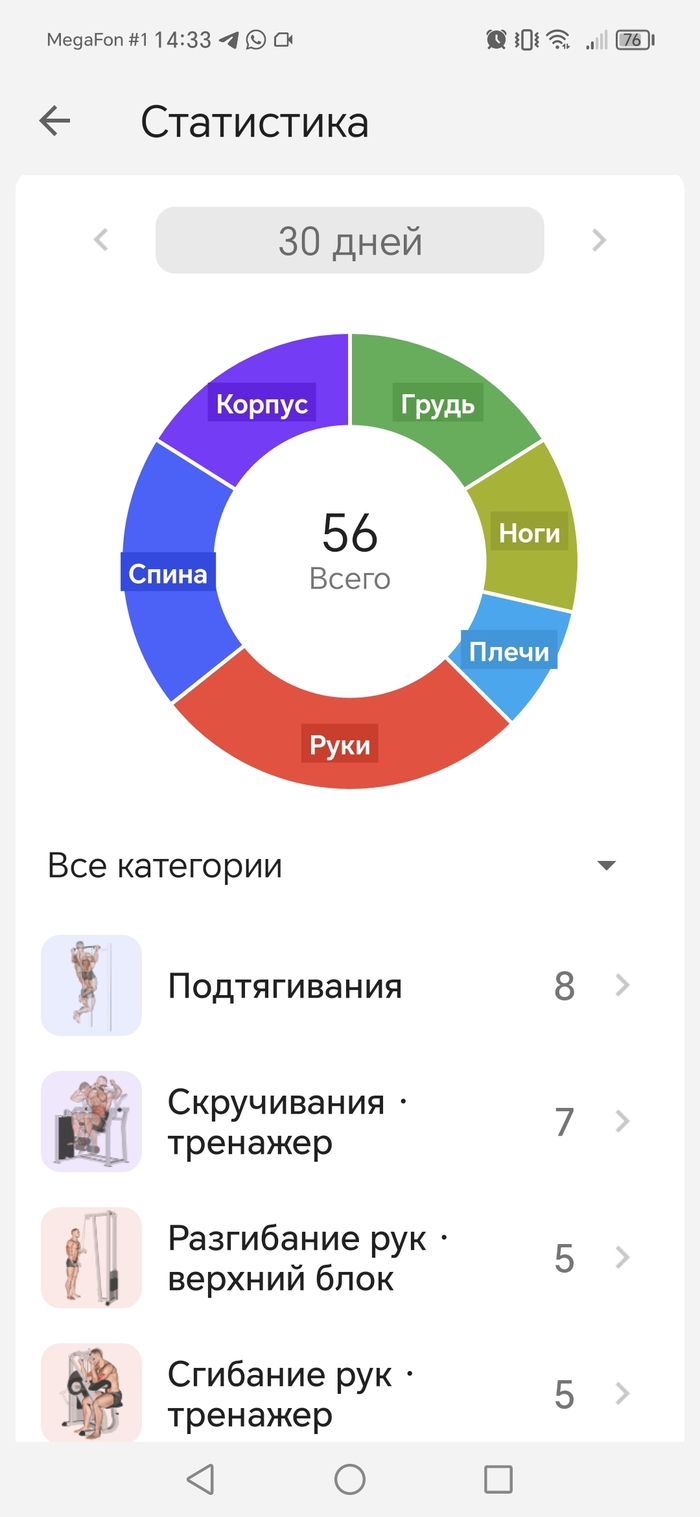Select the Ноги segment of the chart
The width and height of the screenshot is (700, 1517).
click(x=530, y=532)
